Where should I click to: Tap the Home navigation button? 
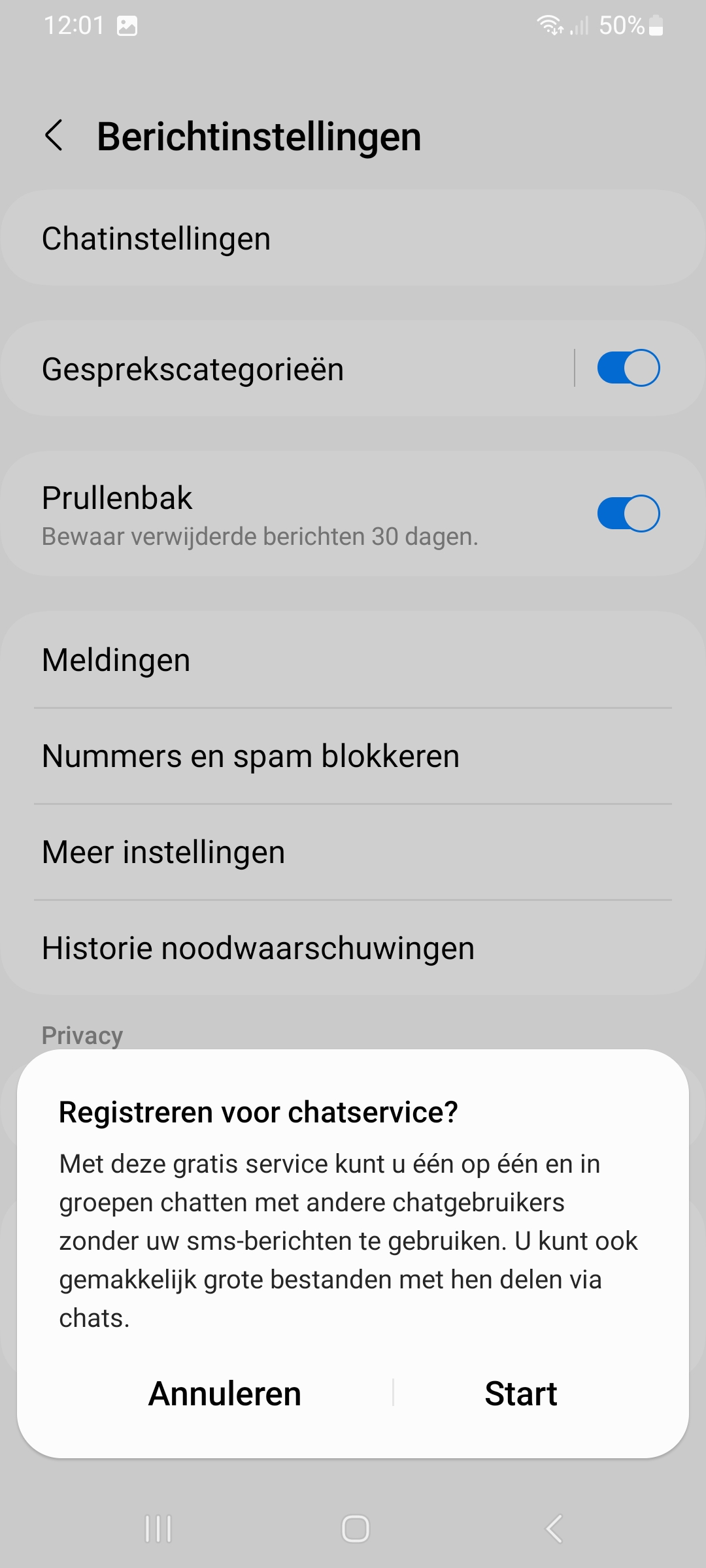(x=353, y=1528)
